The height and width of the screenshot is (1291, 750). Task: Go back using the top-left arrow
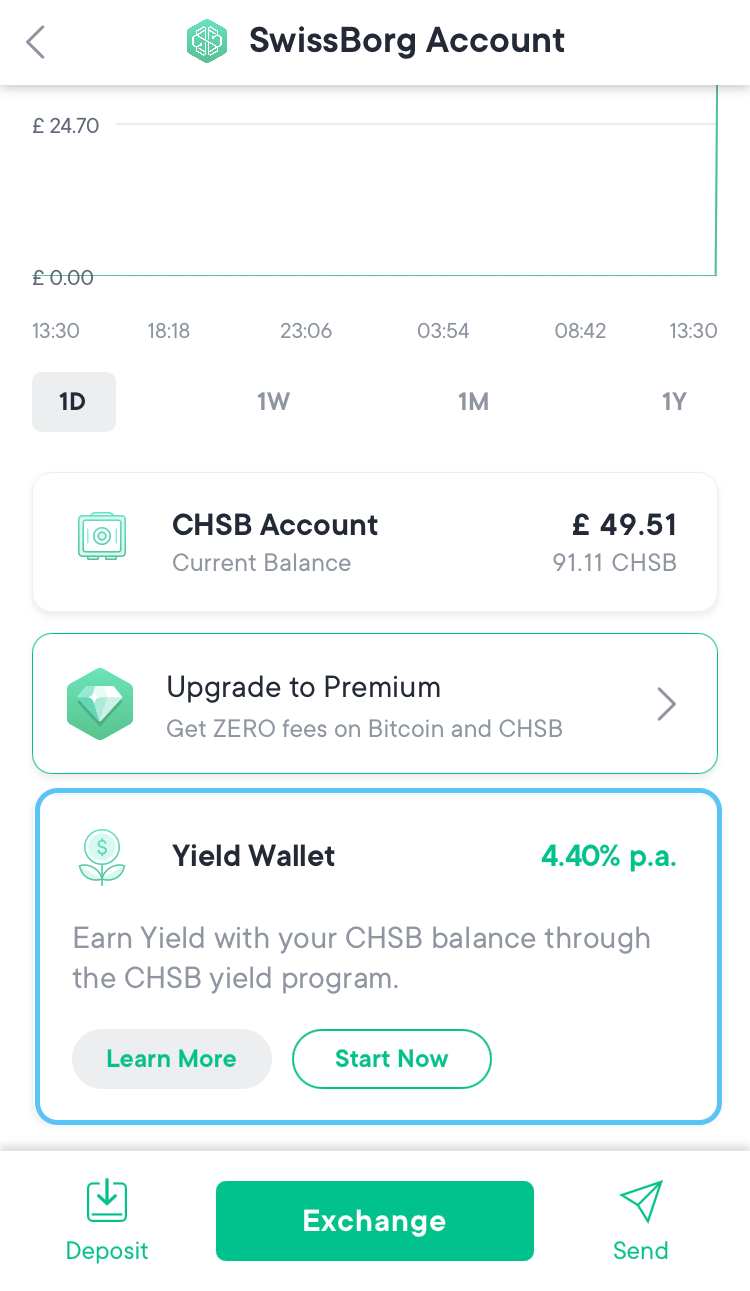click(x=36, y=42)
